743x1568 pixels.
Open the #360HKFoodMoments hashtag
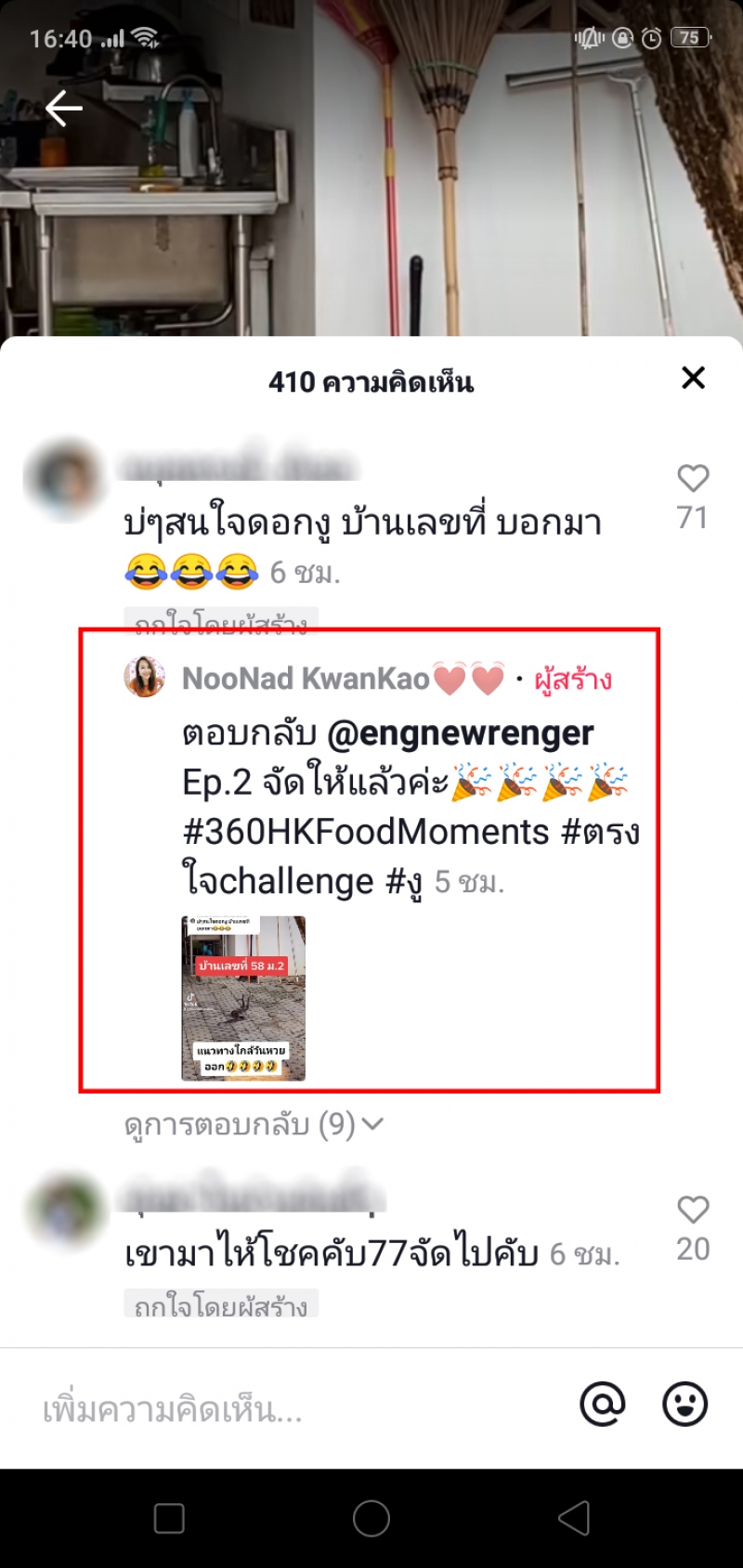[366, 832]
